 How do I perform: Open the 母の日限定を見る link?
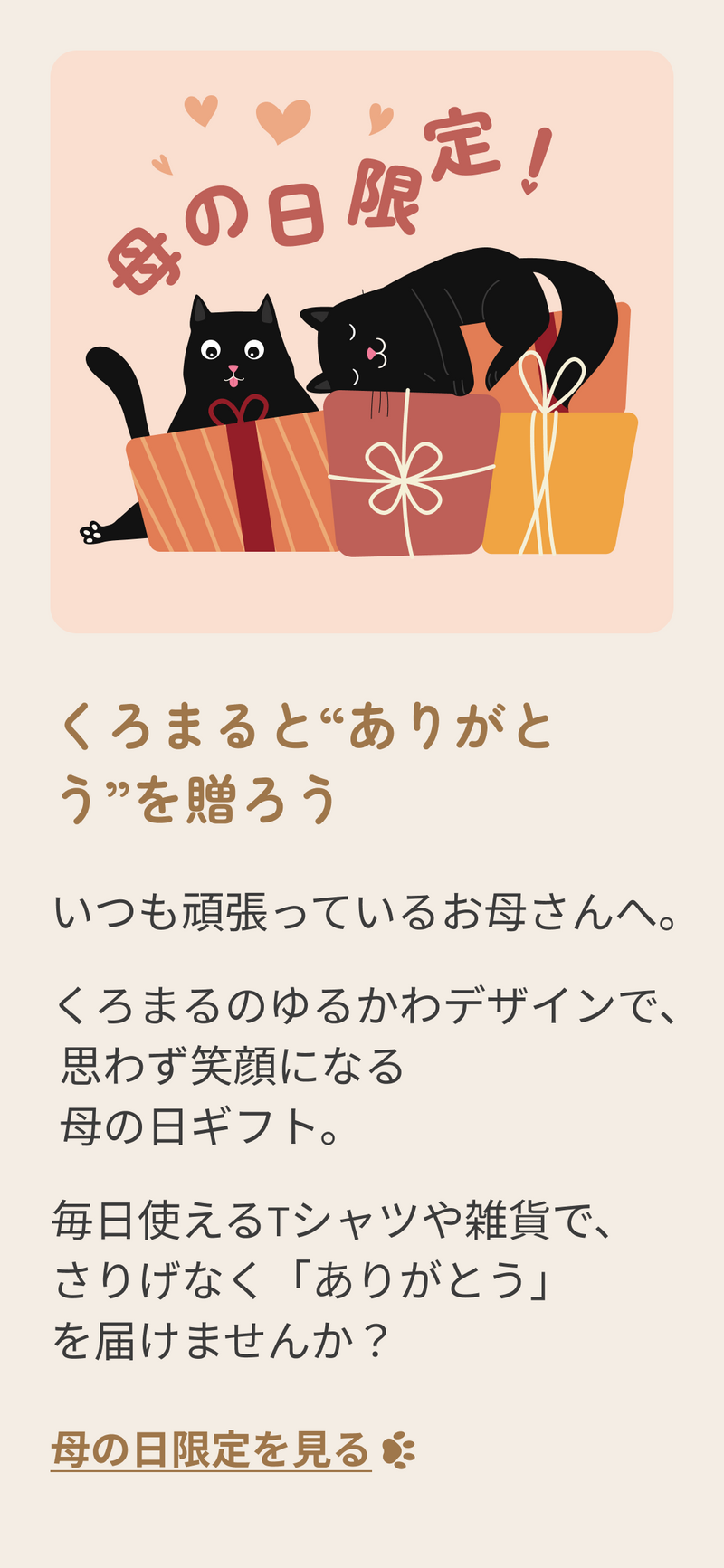coord(211,1449)
